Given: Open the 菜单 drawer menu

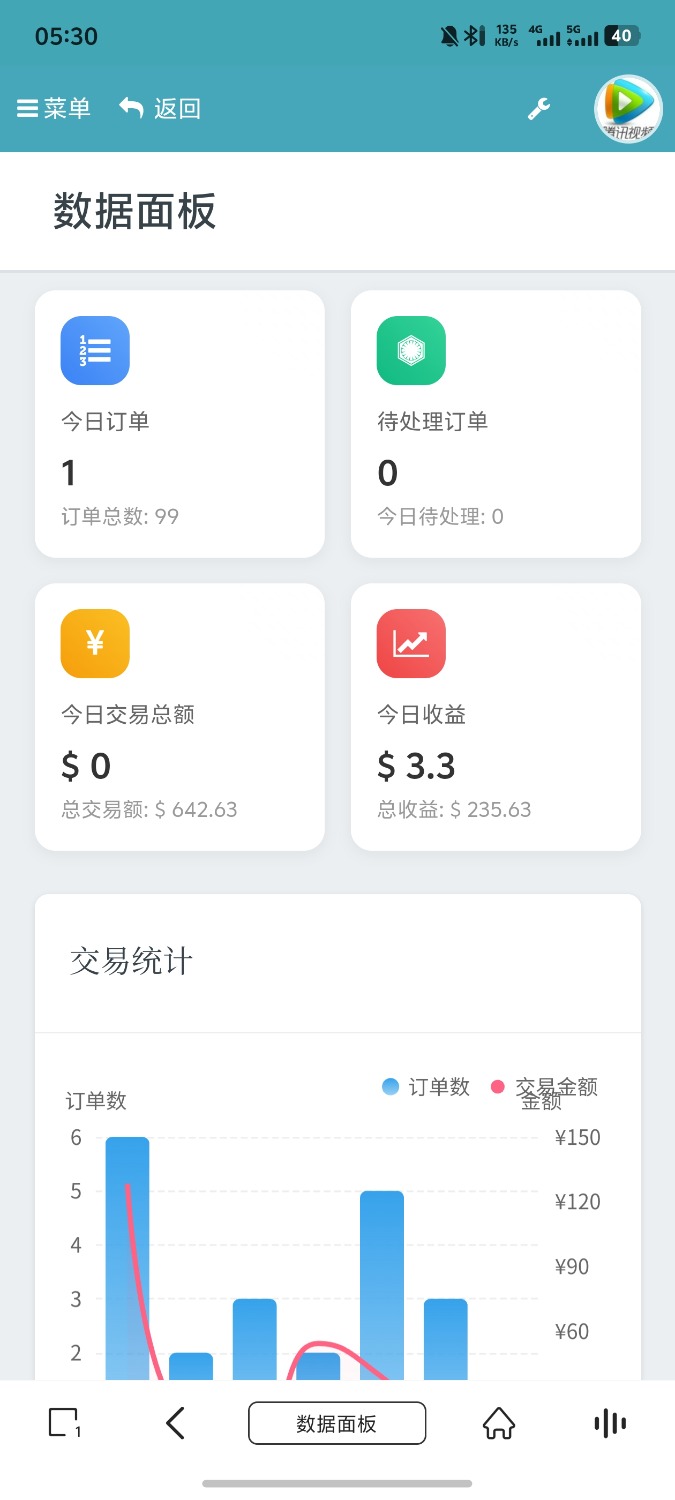Looking at the screenshot, I should tap(54, 108).
